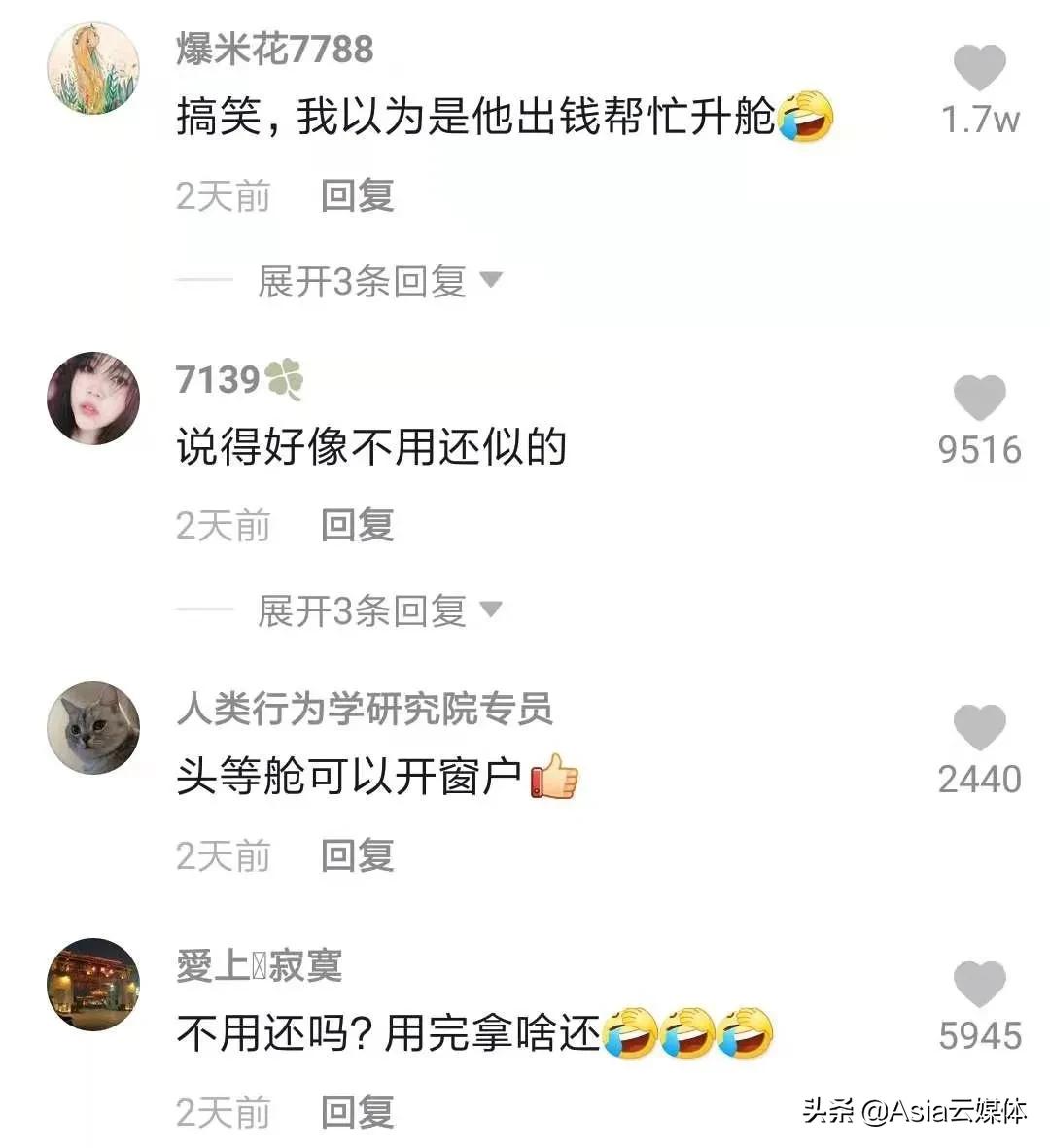Tap the cat avatar of 人类行为学研究院专员
Image resolution: width=1050 pixels, height=1148 pixels.
pos(93,729)
